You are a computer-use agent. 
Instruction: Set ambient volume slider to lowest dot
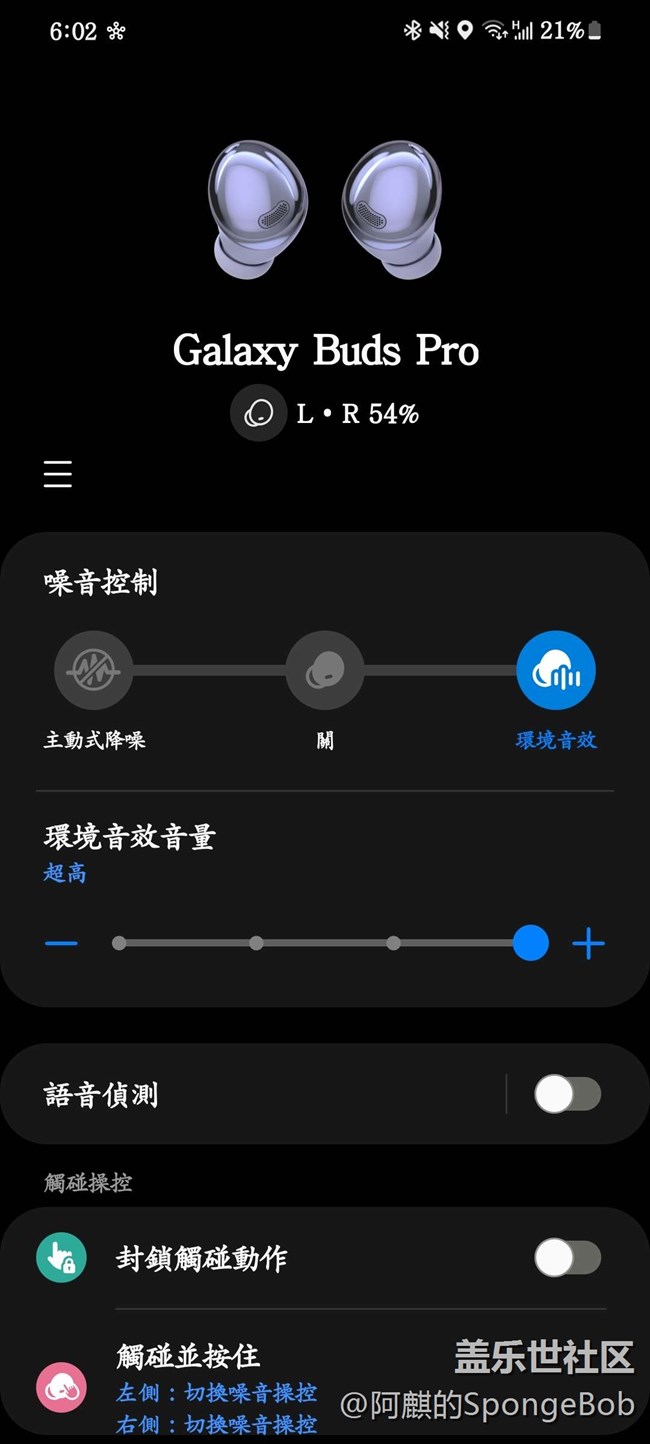coord(120,943)
